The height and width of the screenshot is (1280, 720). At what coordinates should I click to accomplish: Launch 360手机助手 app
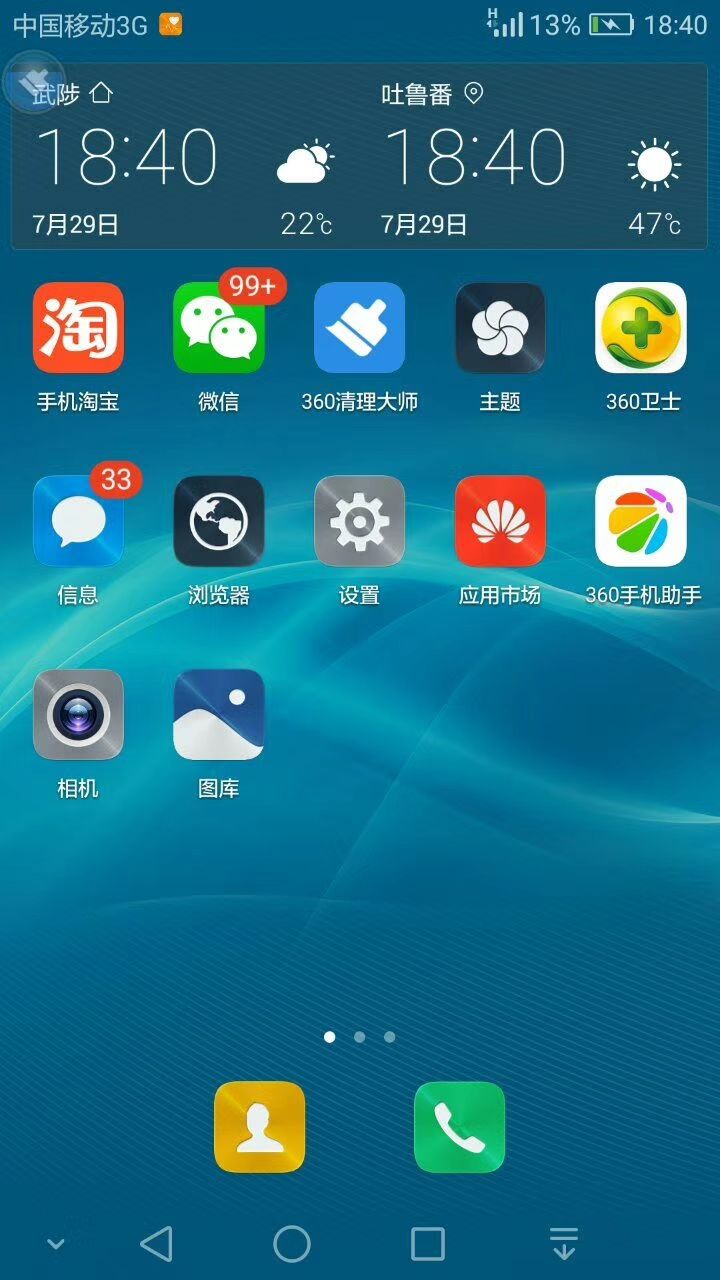pyautogui.click(x=641, y=521)
